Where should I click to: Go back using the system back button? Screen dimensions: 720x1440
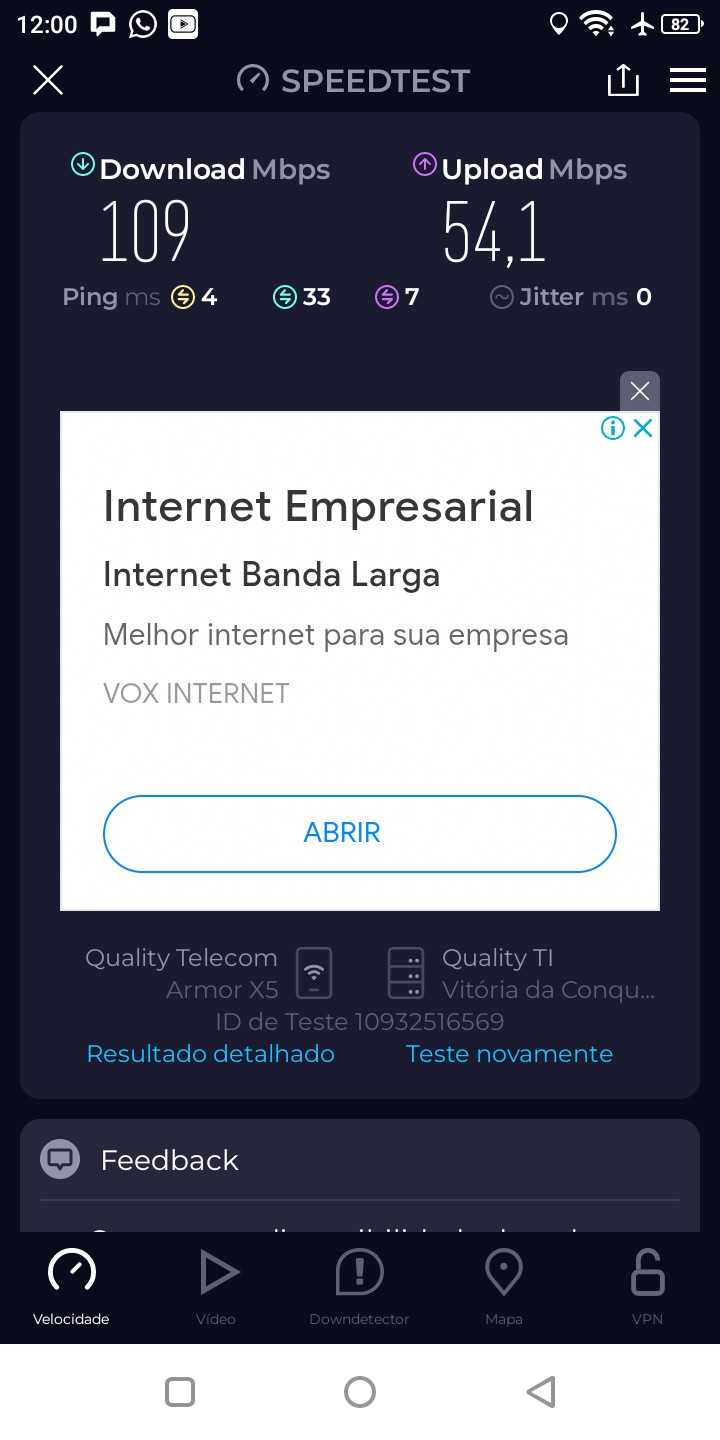pyautogui.click(x=540, y=1391)
